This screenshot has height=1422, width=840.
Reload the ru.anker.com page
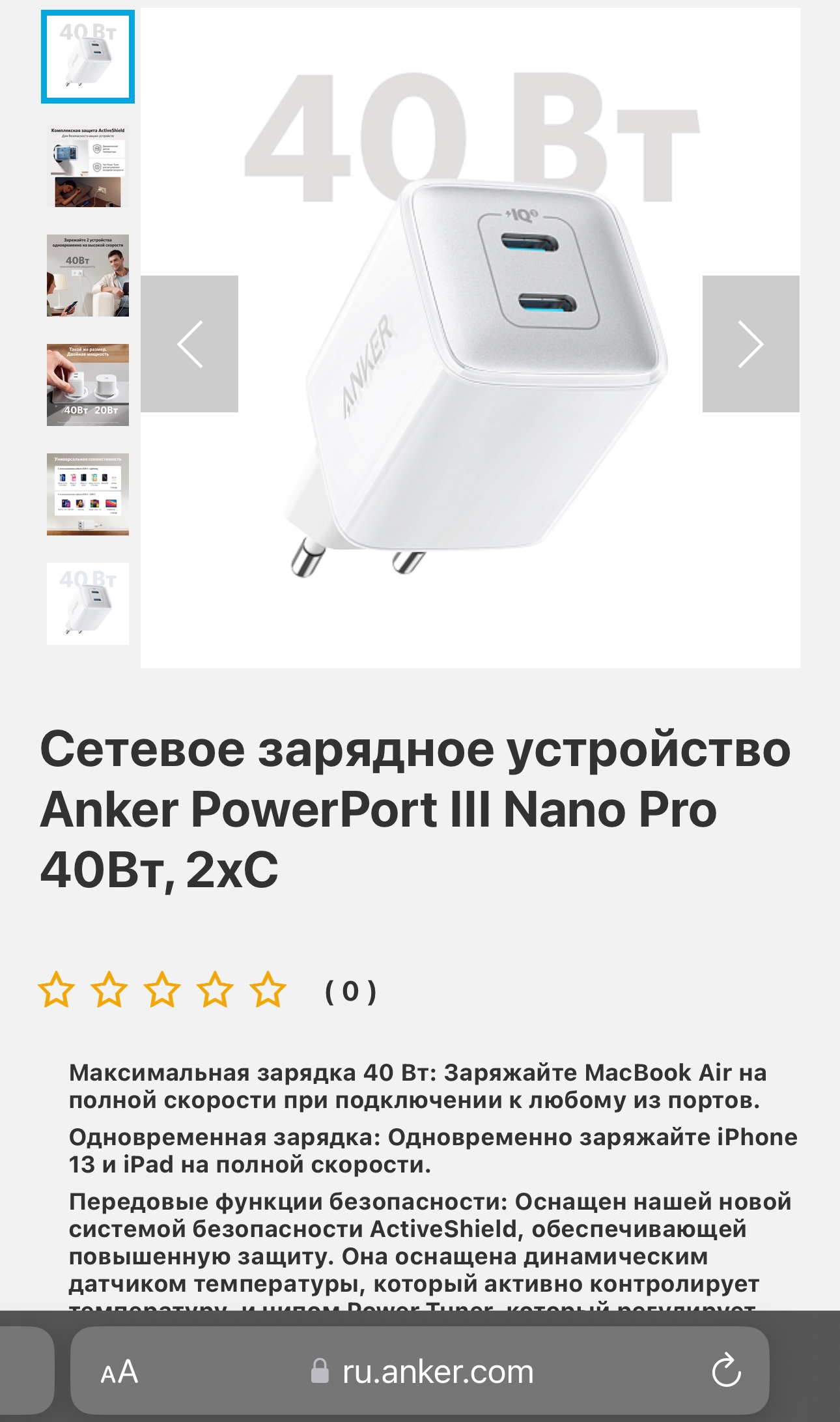point(726,1371)
